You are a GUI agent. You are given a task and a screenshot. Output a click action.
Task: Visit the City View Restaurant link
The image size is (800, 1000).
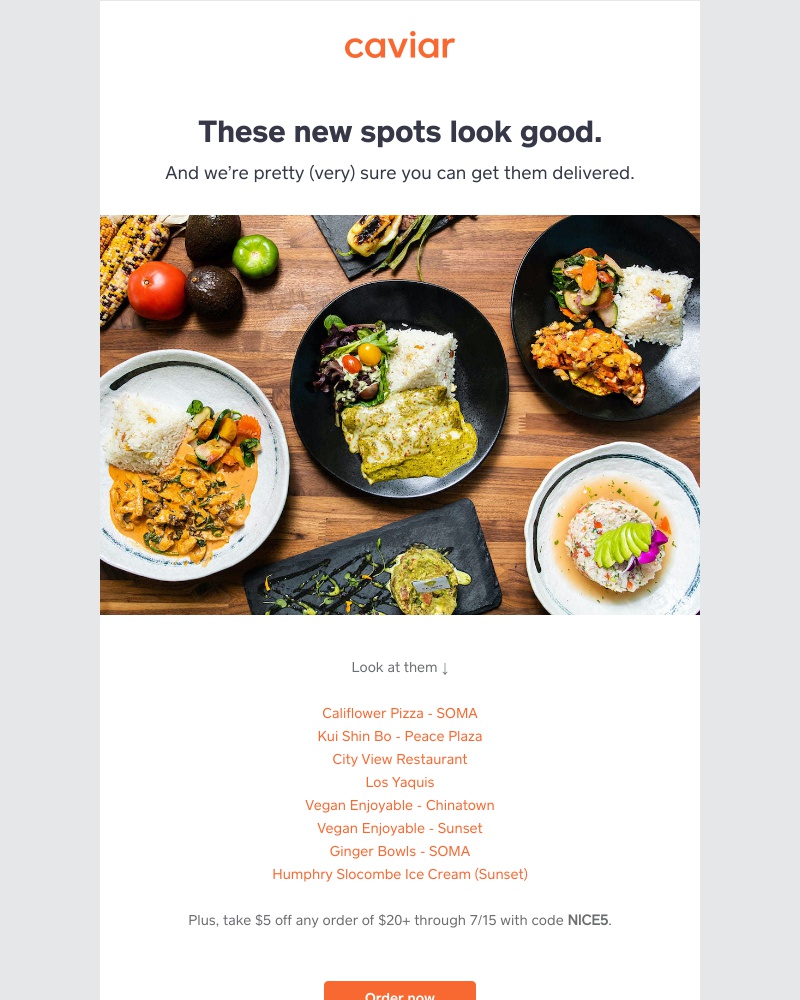point(399,759)
